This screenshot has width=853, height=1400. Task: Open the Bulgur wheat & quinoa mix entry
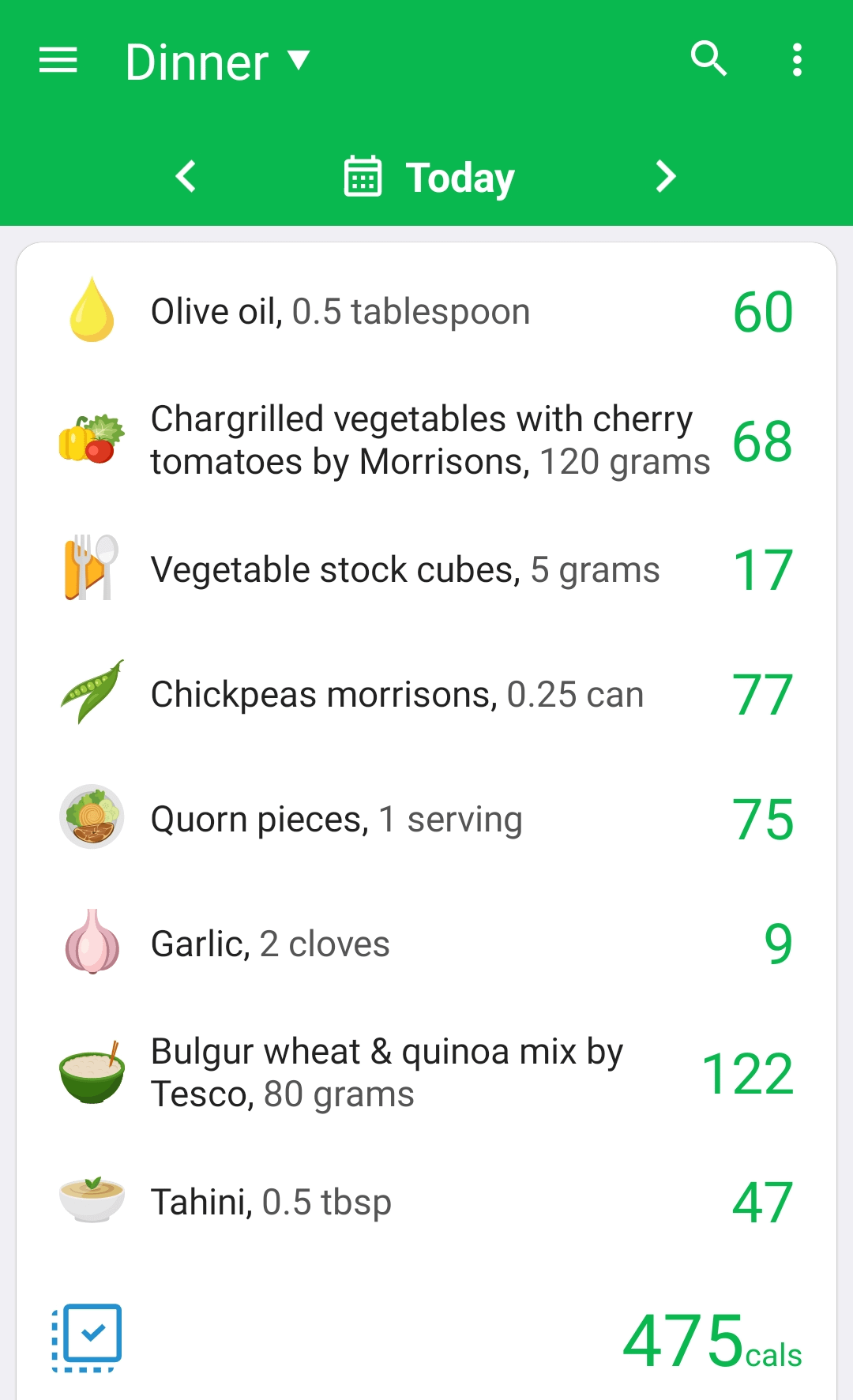pyautogui.click(x=426, y=1073)
